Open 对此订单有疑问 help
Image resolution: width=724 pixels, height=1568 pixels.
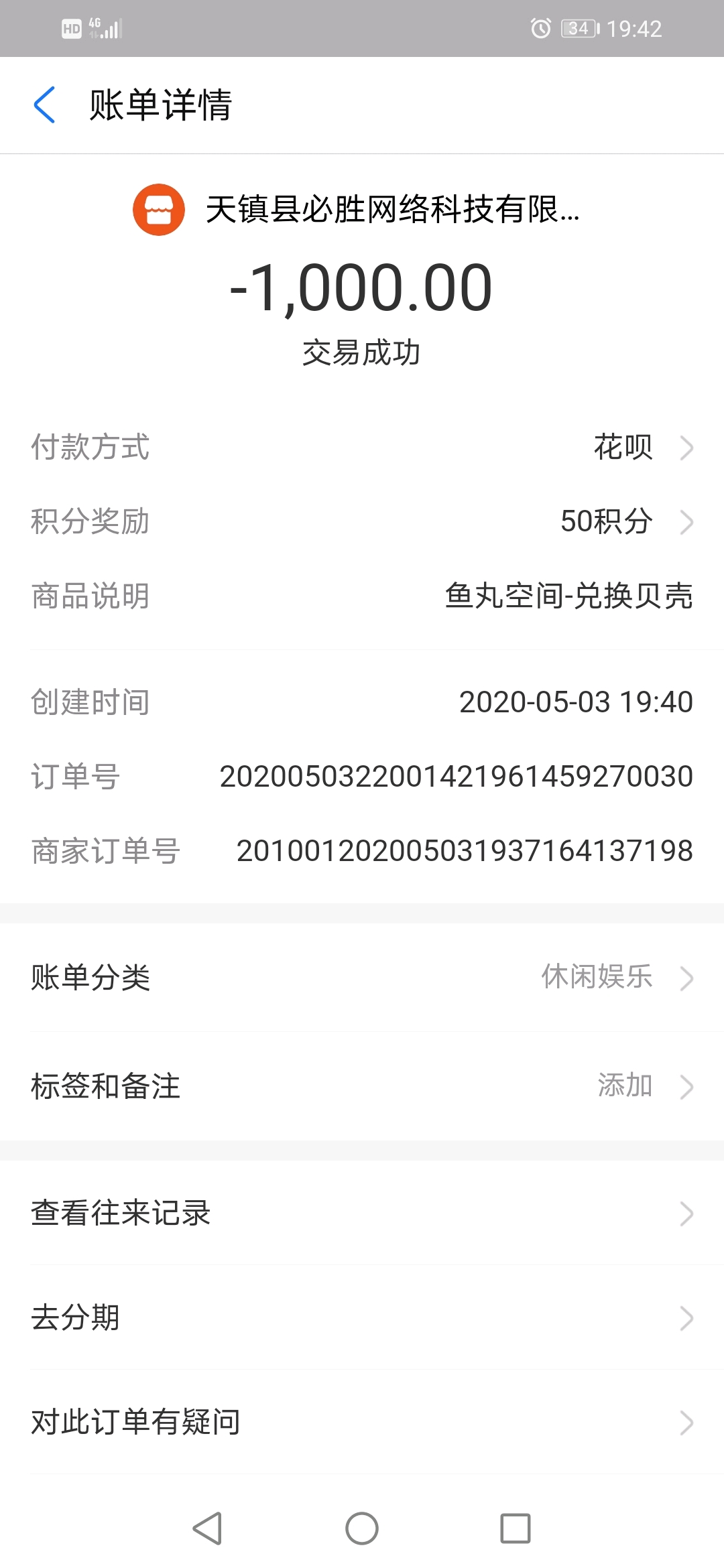coord(362,1422)
